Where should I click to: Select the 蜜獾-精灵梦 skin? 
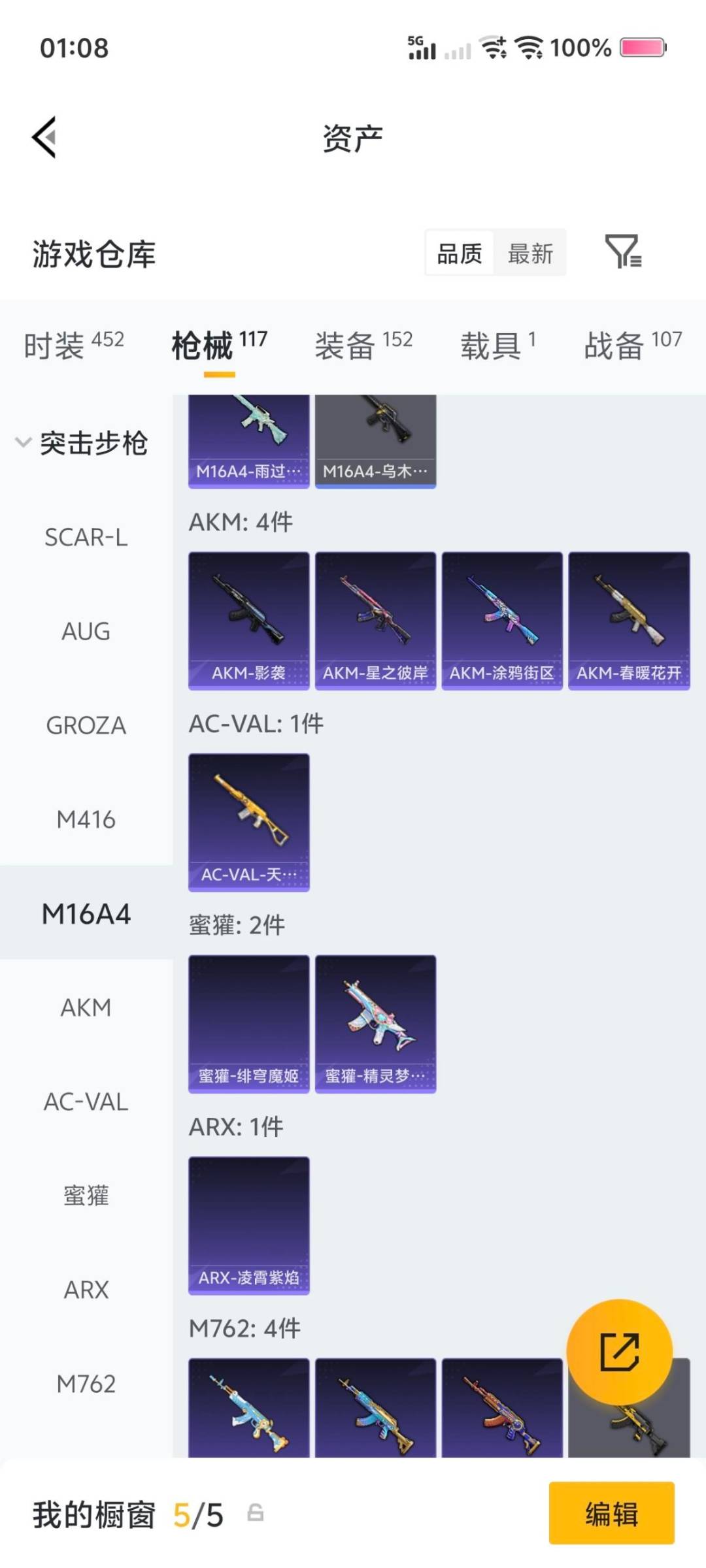click(376, 1023)
